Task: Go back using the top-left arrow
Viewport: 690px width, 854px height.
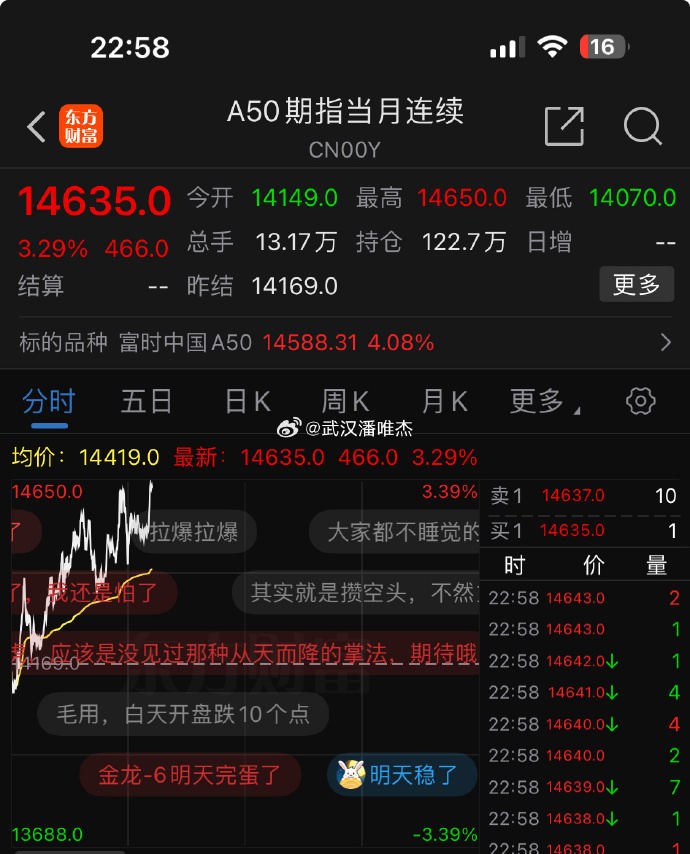Action: tap(36, 127)
